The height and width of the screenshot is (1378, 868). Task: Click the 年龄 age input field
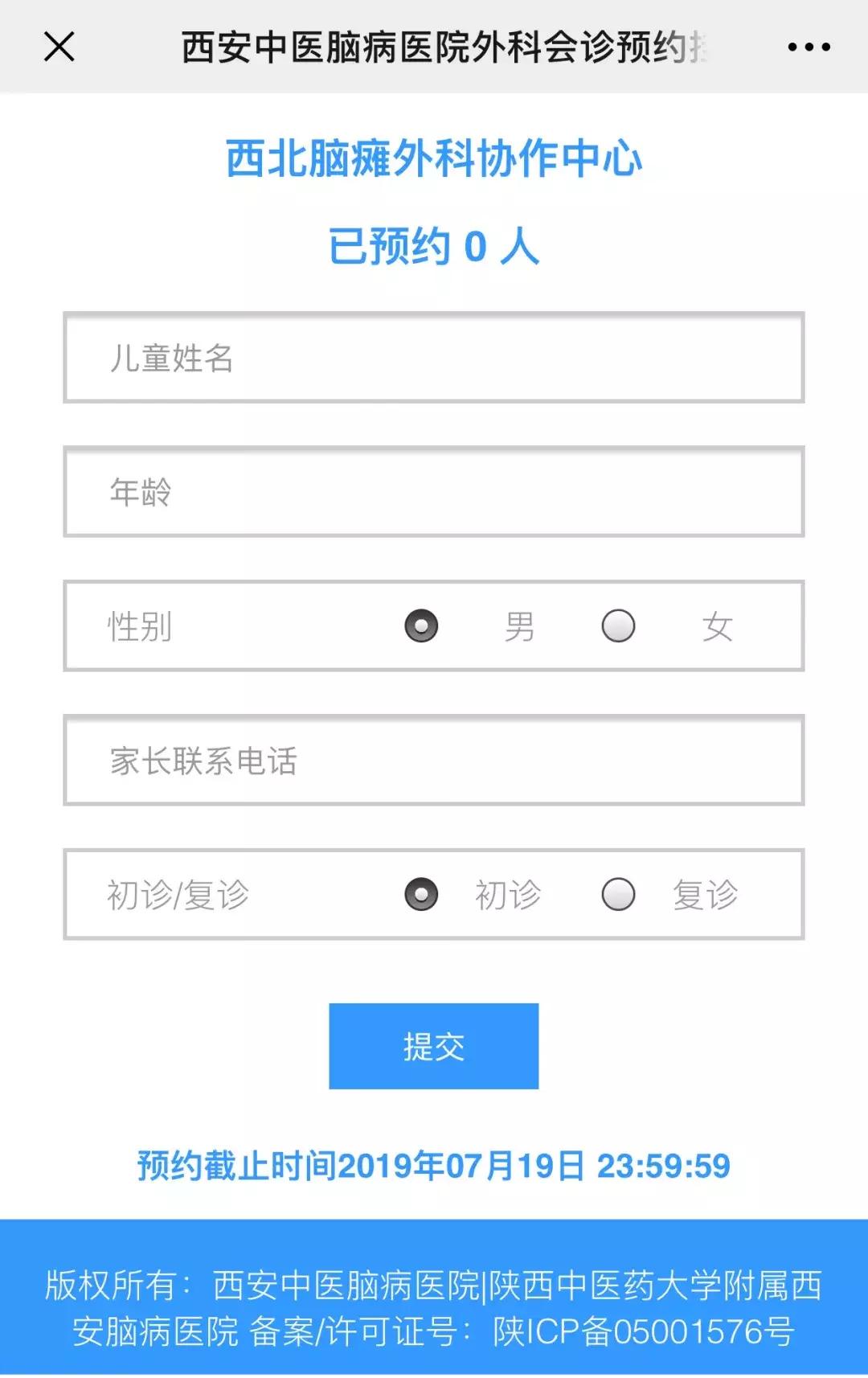[x=434, y=491]
